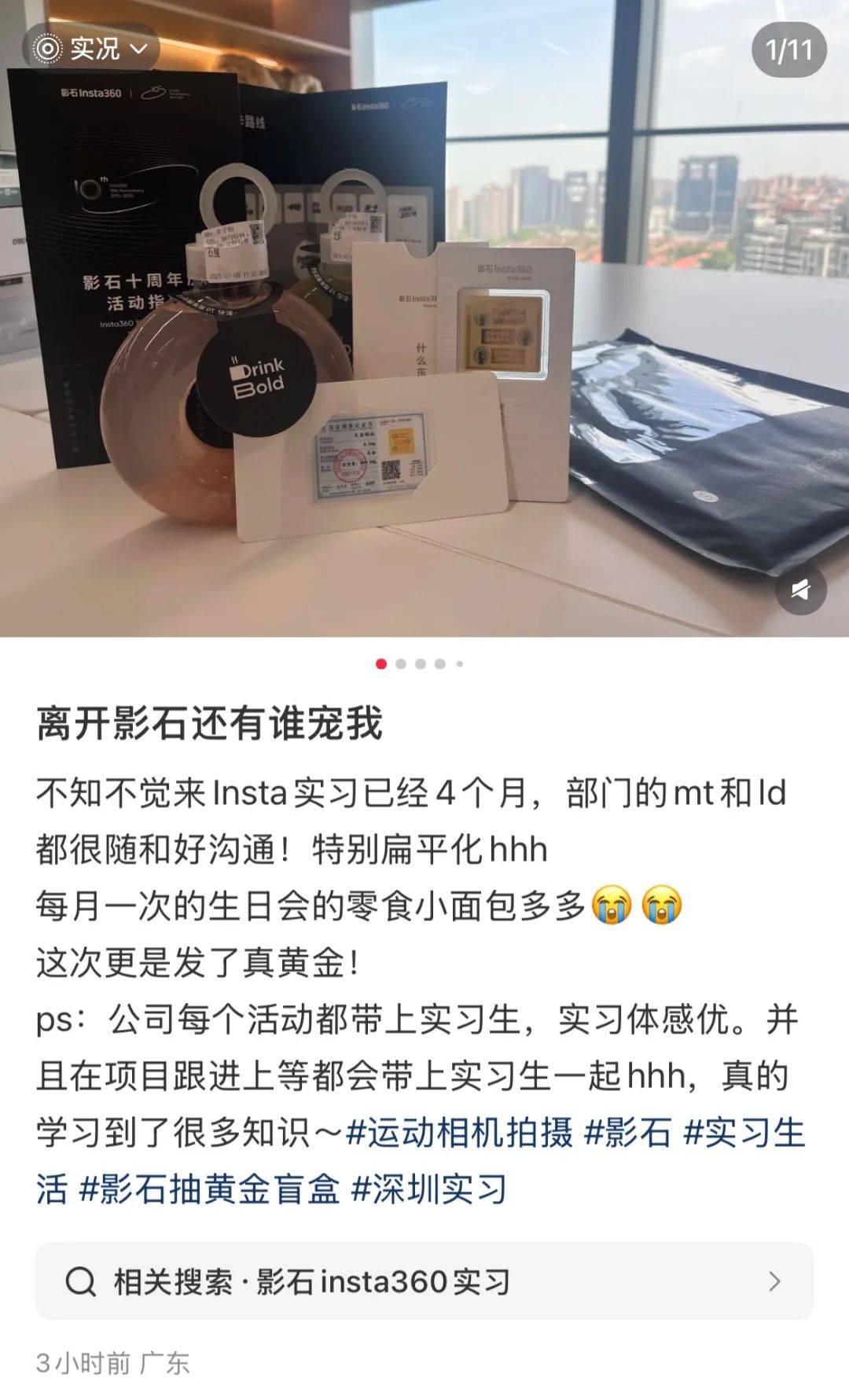Open related search 影石insta360实习

(424, 1281)
